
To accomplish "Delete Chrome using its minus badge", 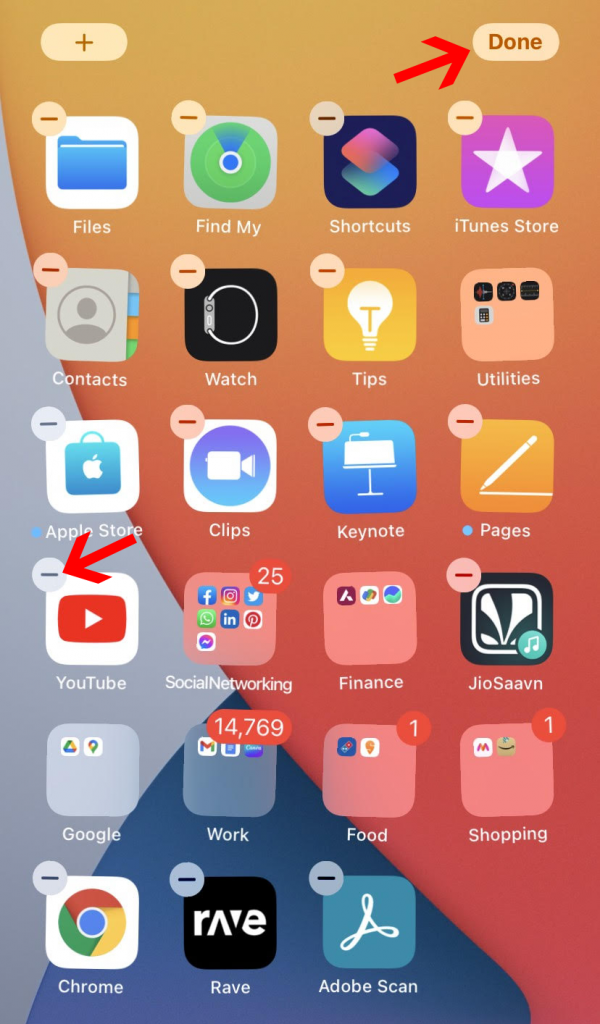I will tap(50, 878).
